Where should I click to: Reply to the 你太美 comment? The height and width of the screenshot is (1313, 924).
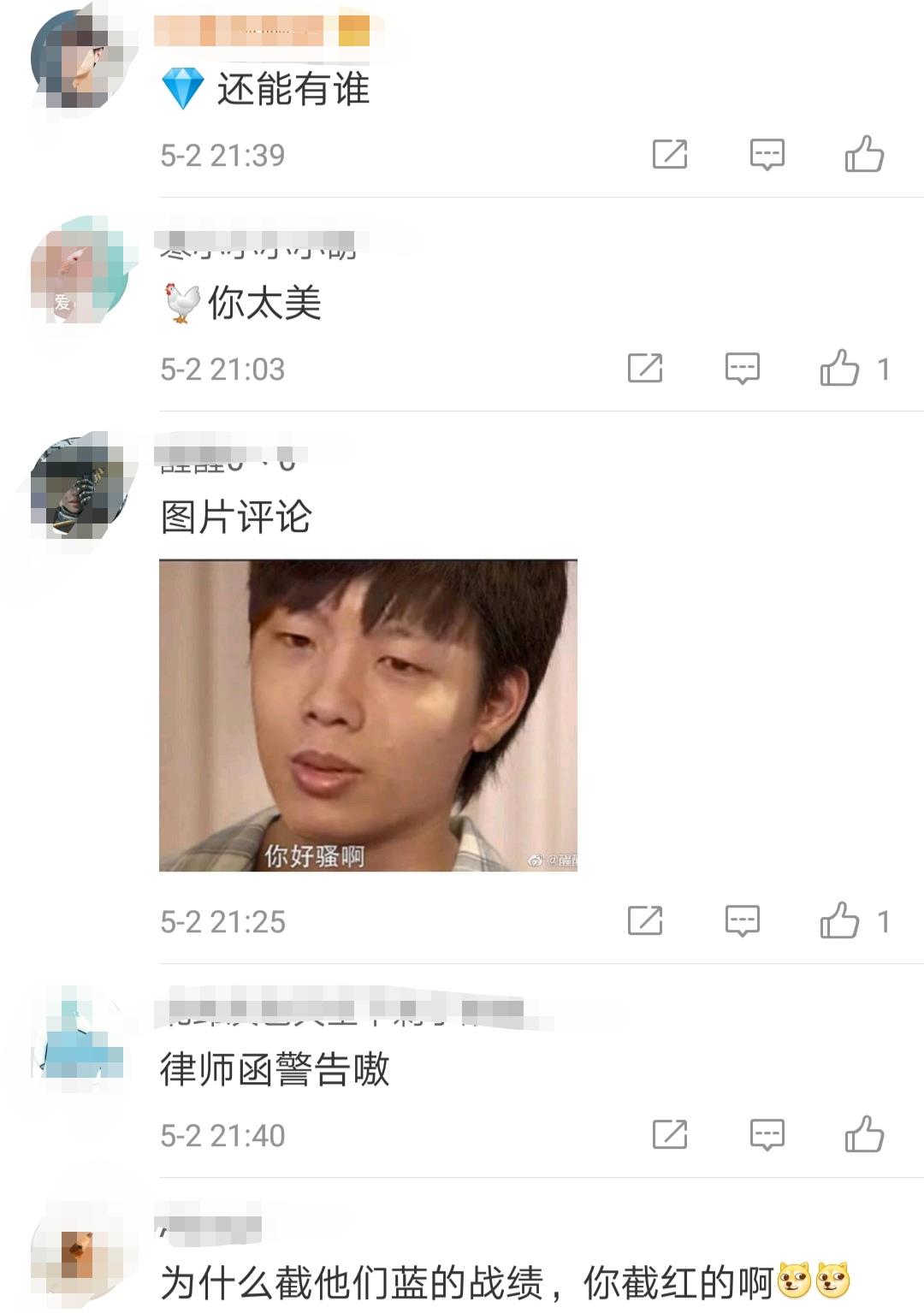tap(742, 369)
